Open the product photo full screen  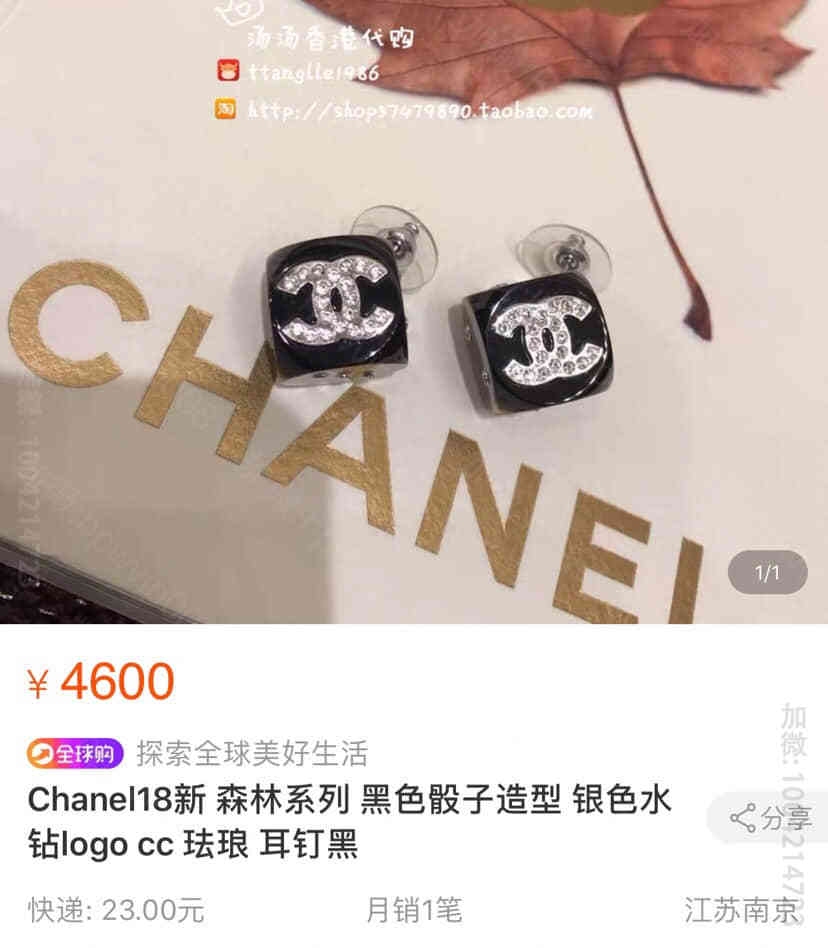413,330
